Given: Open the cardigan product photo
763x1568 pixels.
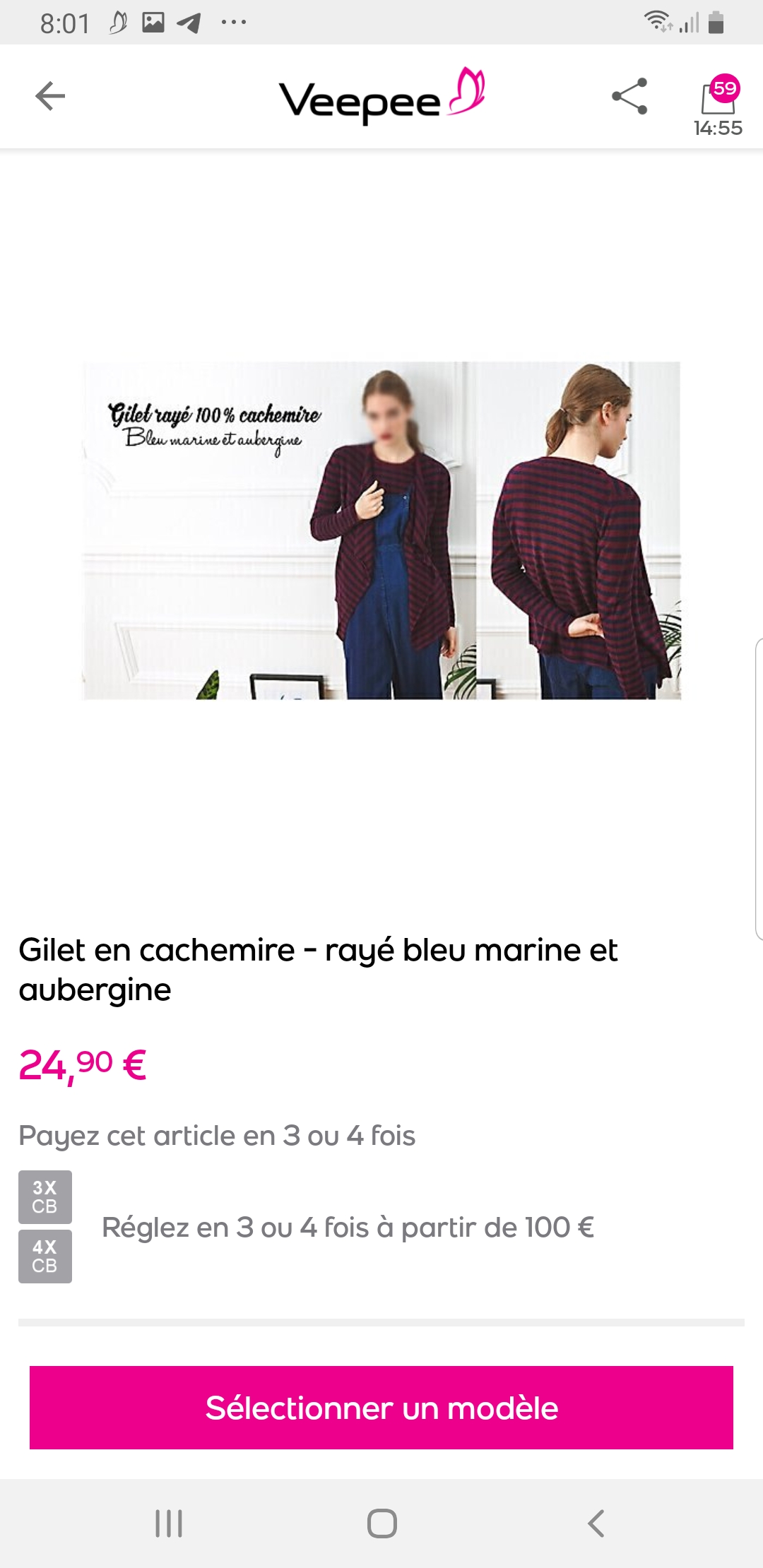Looking at the screenshot, I should pos(381,530).
